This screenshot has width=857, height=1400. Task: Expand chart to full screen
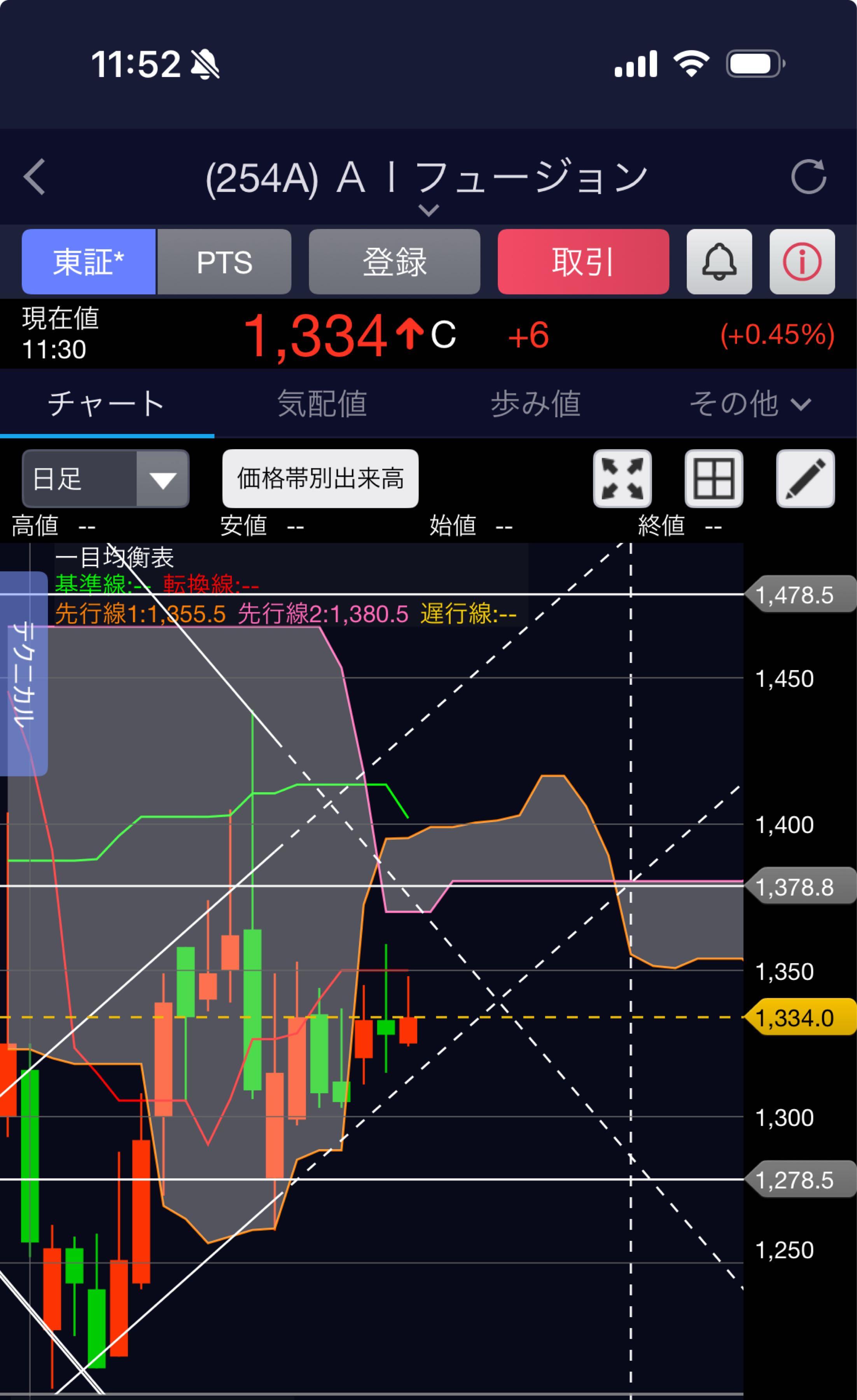pyautogui.click(x=623, y=478)
